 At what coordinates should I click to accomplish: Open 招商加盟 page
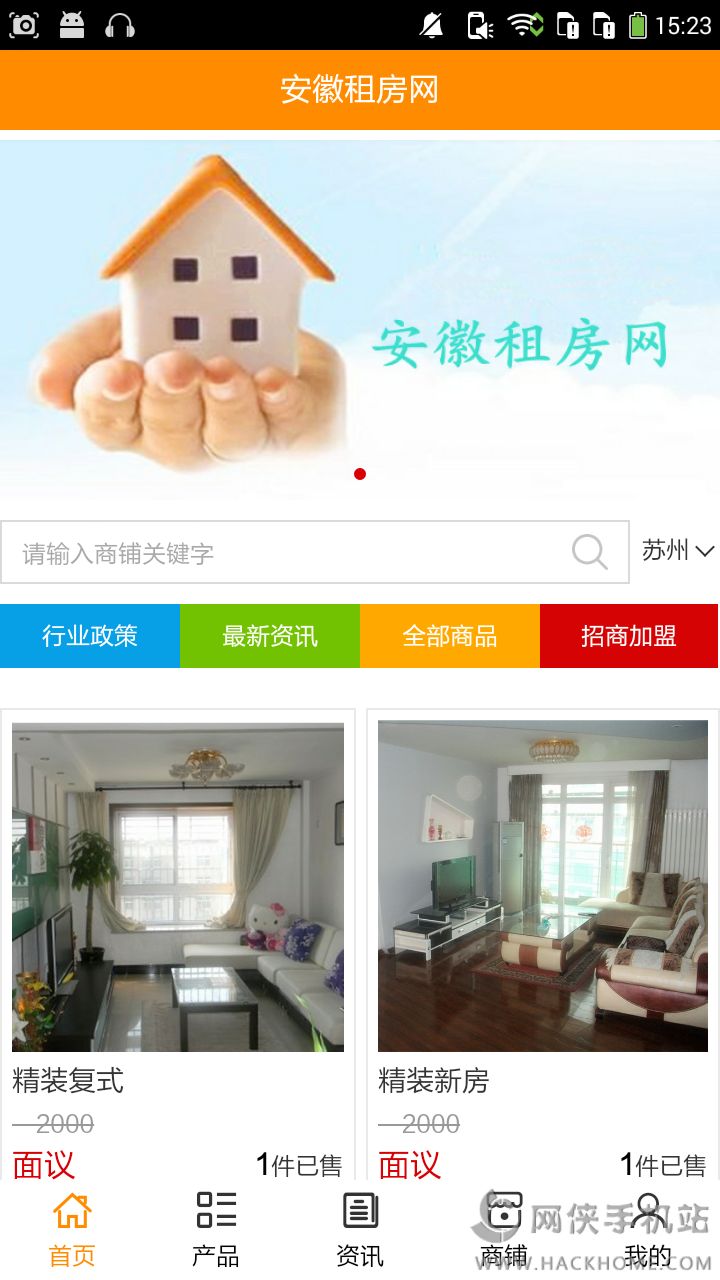[629, 636]
